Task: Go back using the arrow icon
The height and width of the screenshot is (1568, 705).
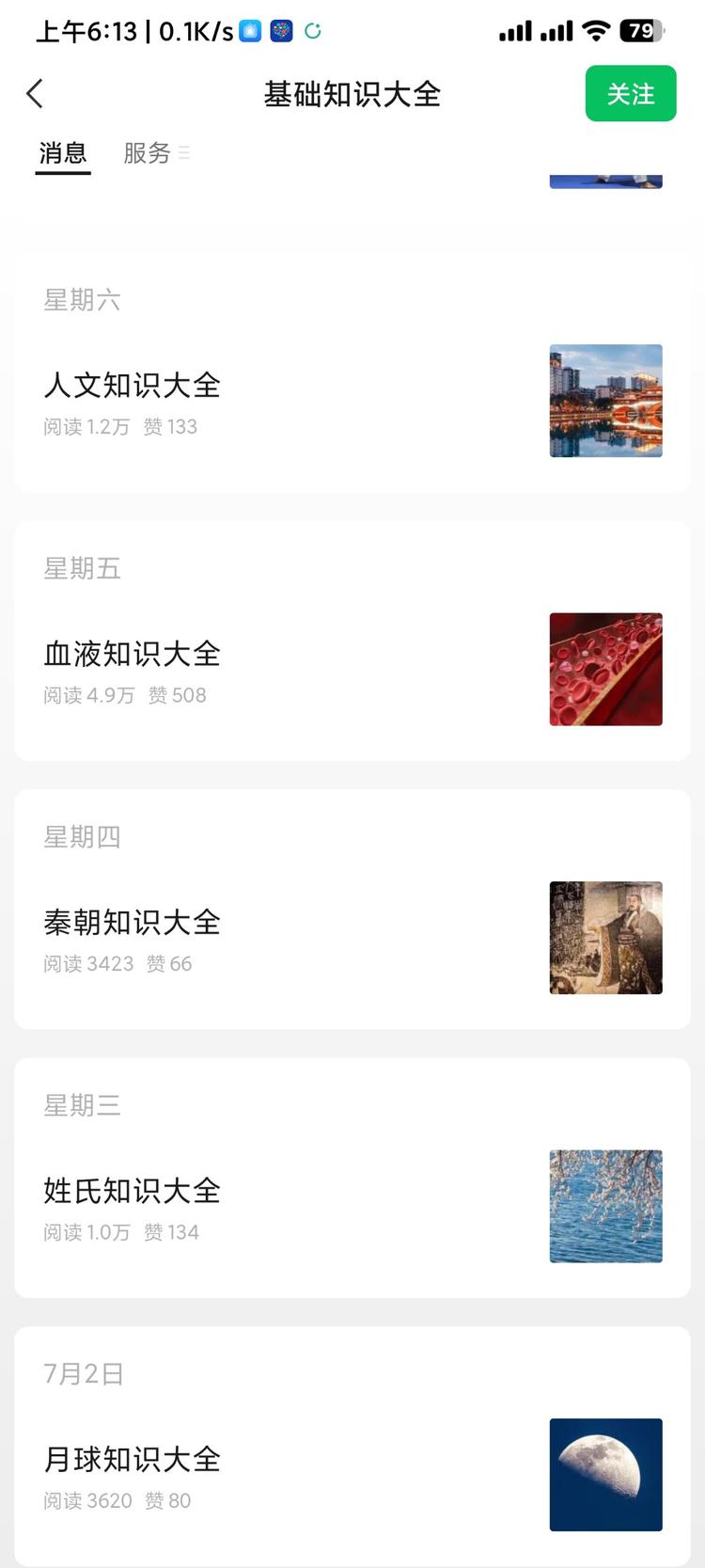Action: (35, 94)
